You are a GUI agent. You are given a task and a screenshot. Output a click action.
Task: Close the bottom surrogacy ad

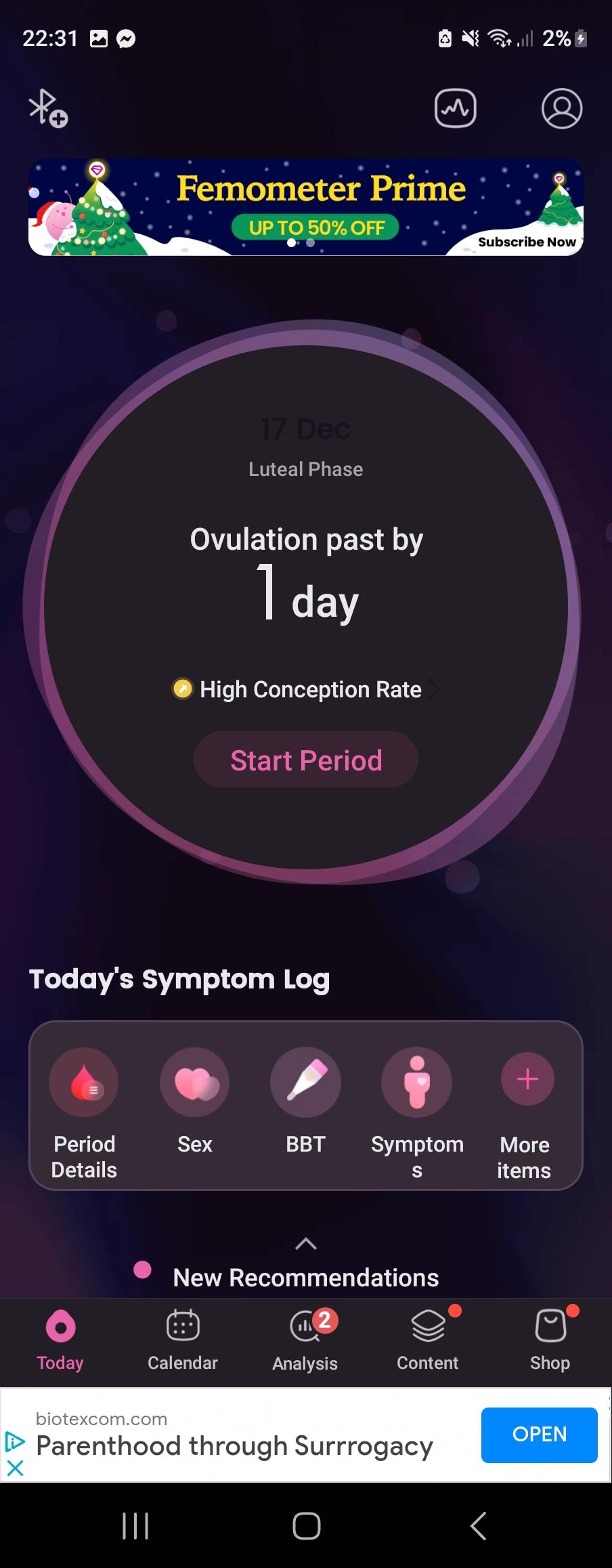pos(15,1468)
